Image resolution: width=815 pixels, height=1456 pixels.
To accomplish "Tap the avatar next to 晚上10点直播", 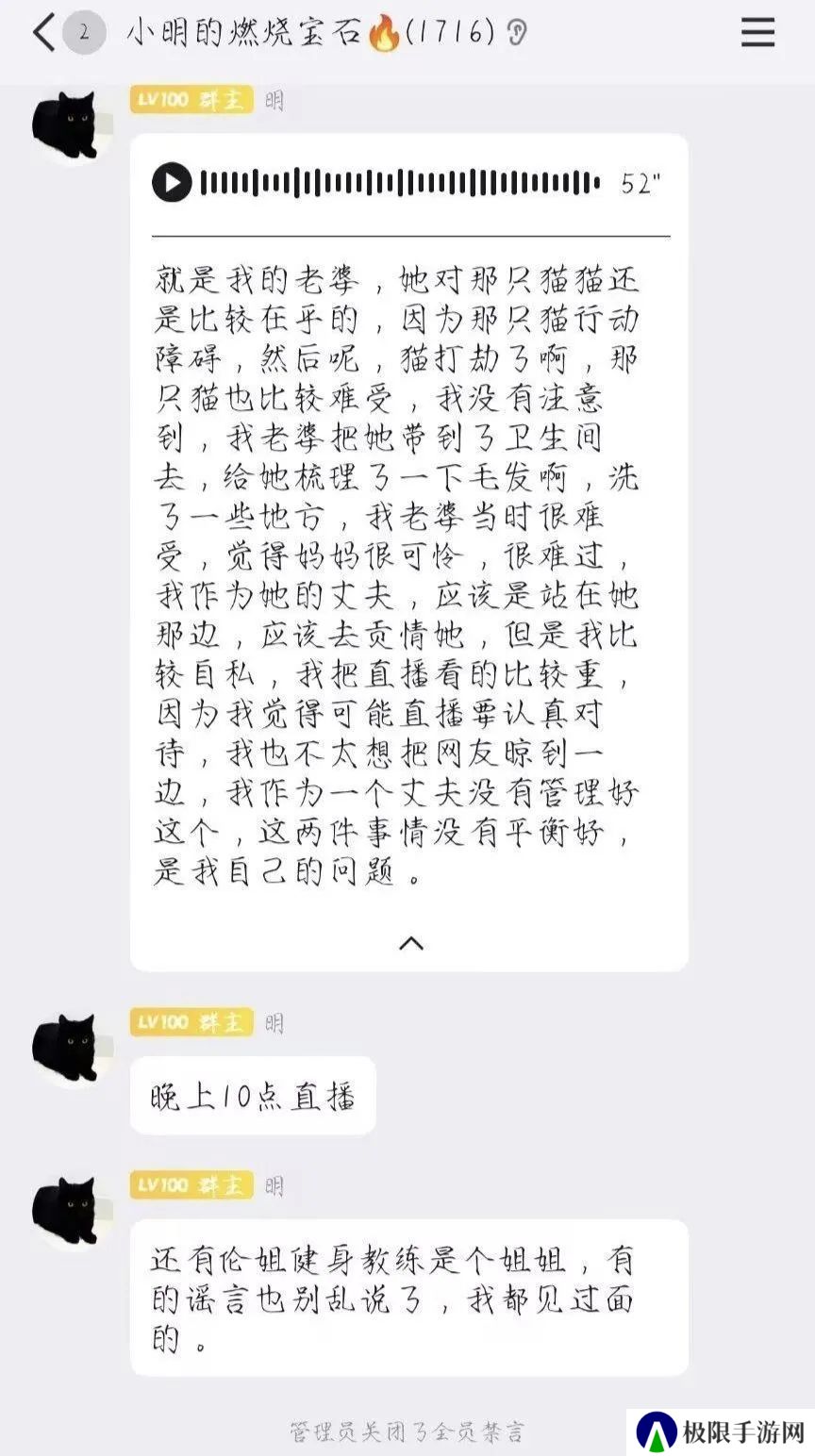I will tap(66, 1048).
